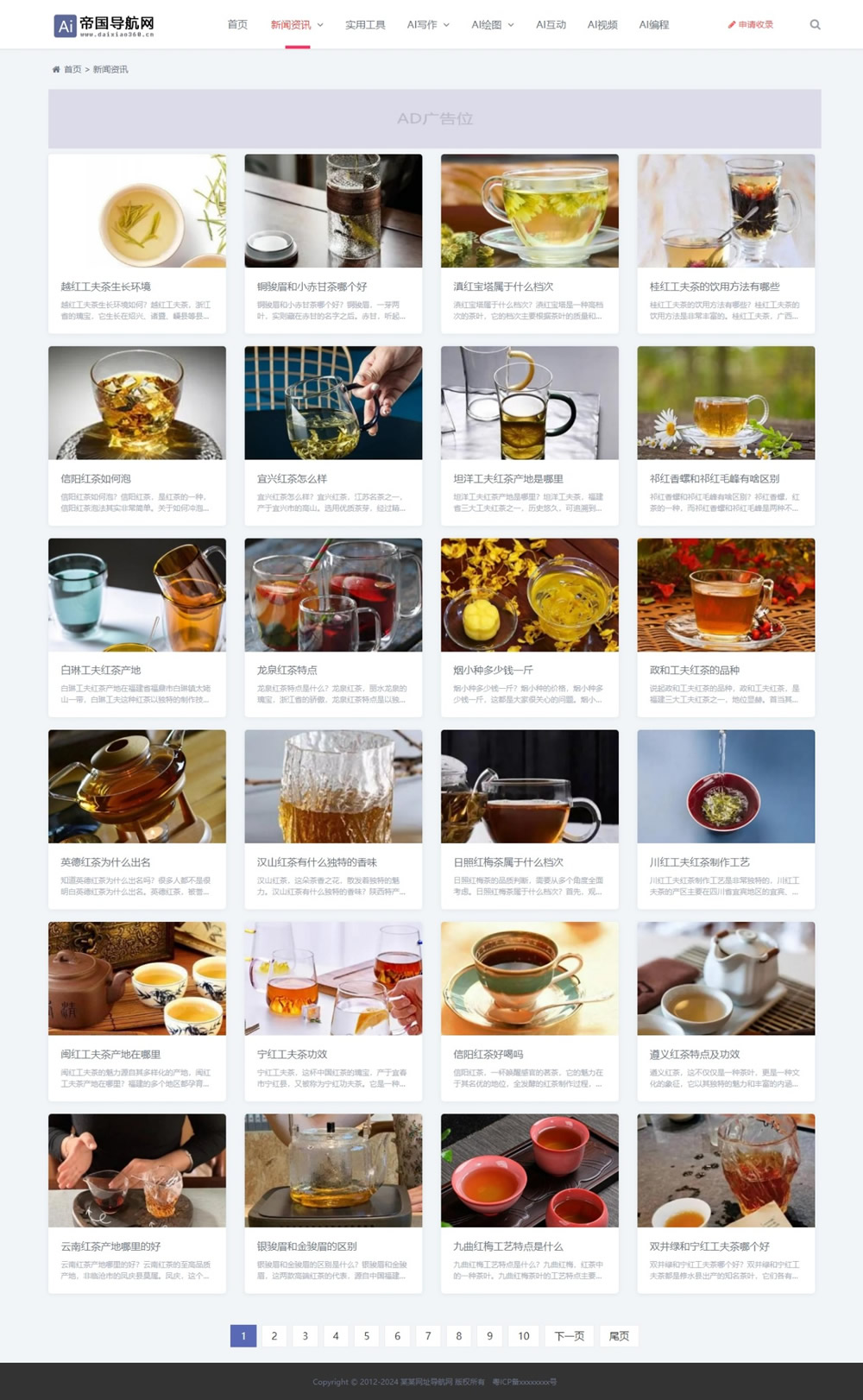Open the search icon in the header
The height and width of the screenshot is (1400, 863).
tap(815, 25)
